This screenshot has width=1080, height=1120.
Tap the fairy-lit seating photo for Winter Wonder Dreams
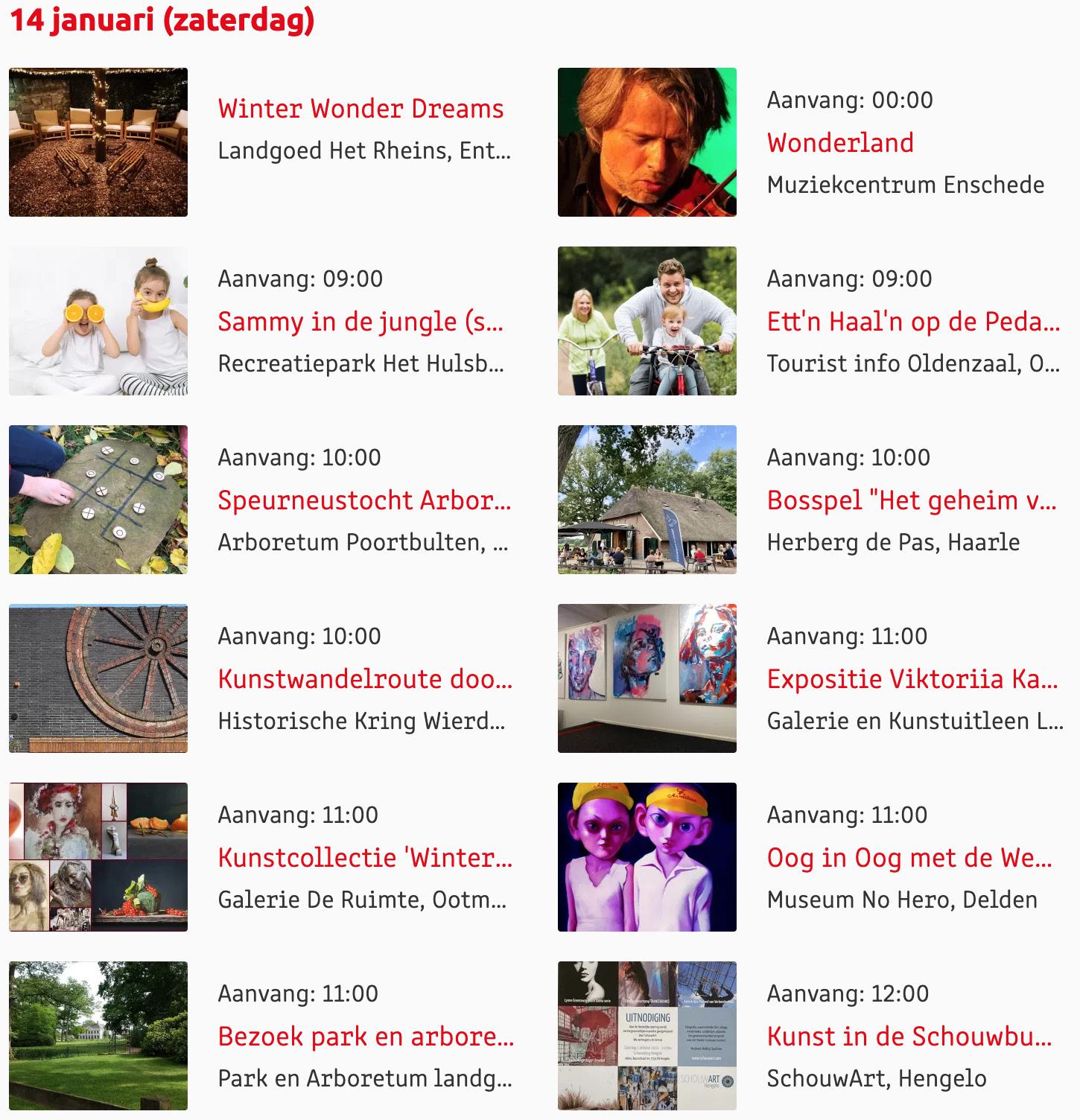98,142
